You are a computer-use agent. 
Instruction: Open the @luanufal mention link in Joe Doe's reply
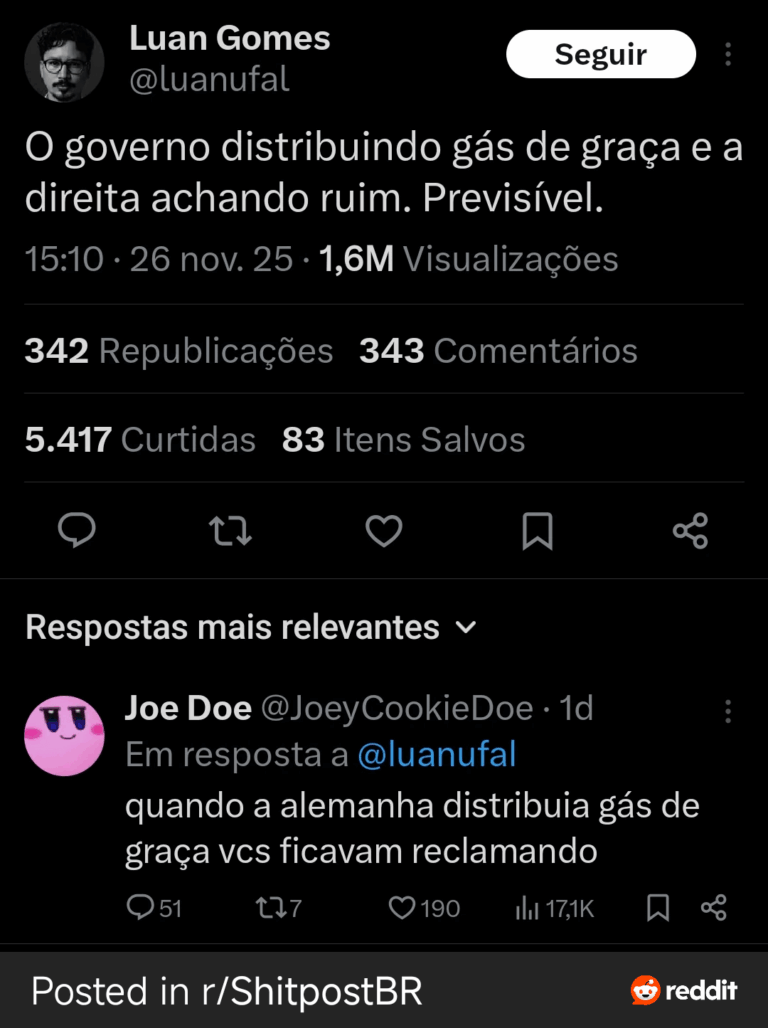point(437,755)
